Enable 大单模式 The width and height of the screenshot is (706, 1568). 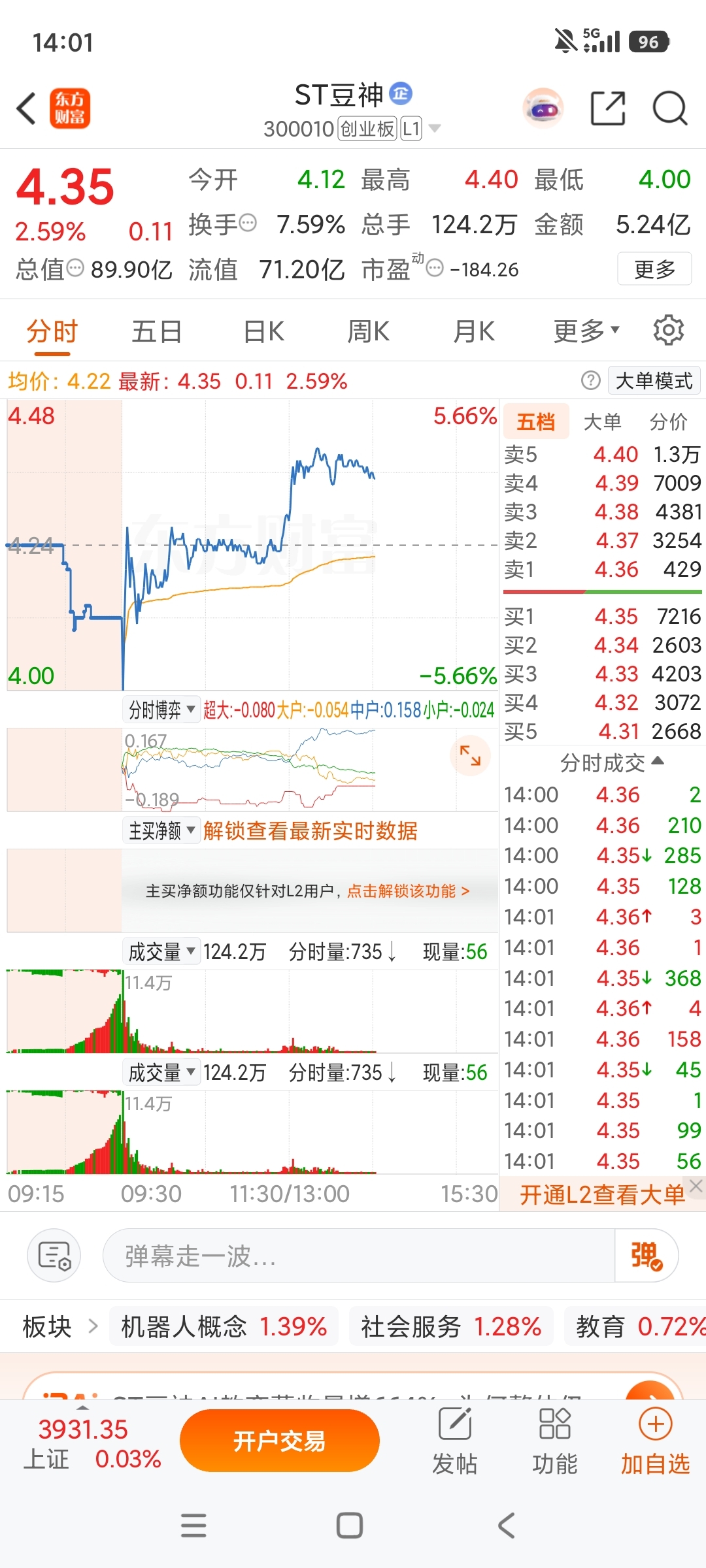pyautogui.click(x=654, y=380)
